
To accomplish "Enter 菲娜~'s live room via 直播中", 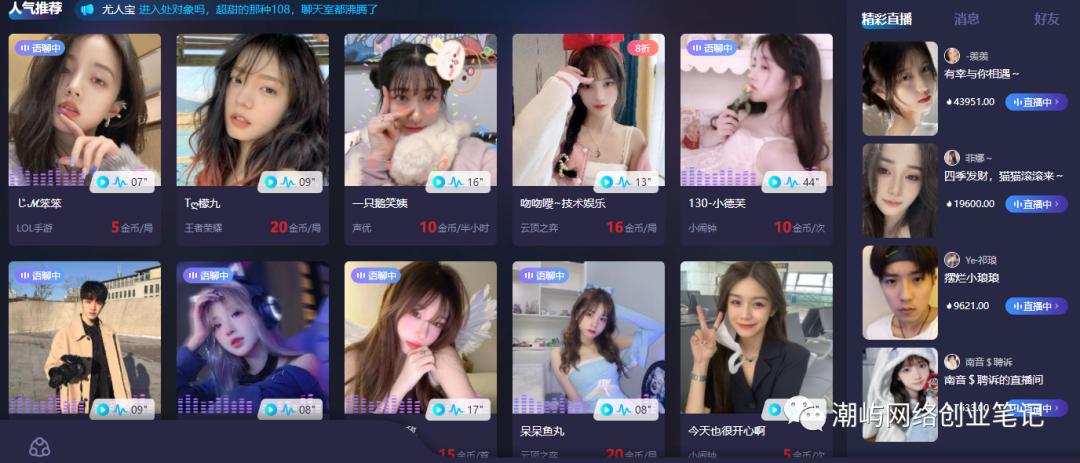I will click(x=1036, y=203).
